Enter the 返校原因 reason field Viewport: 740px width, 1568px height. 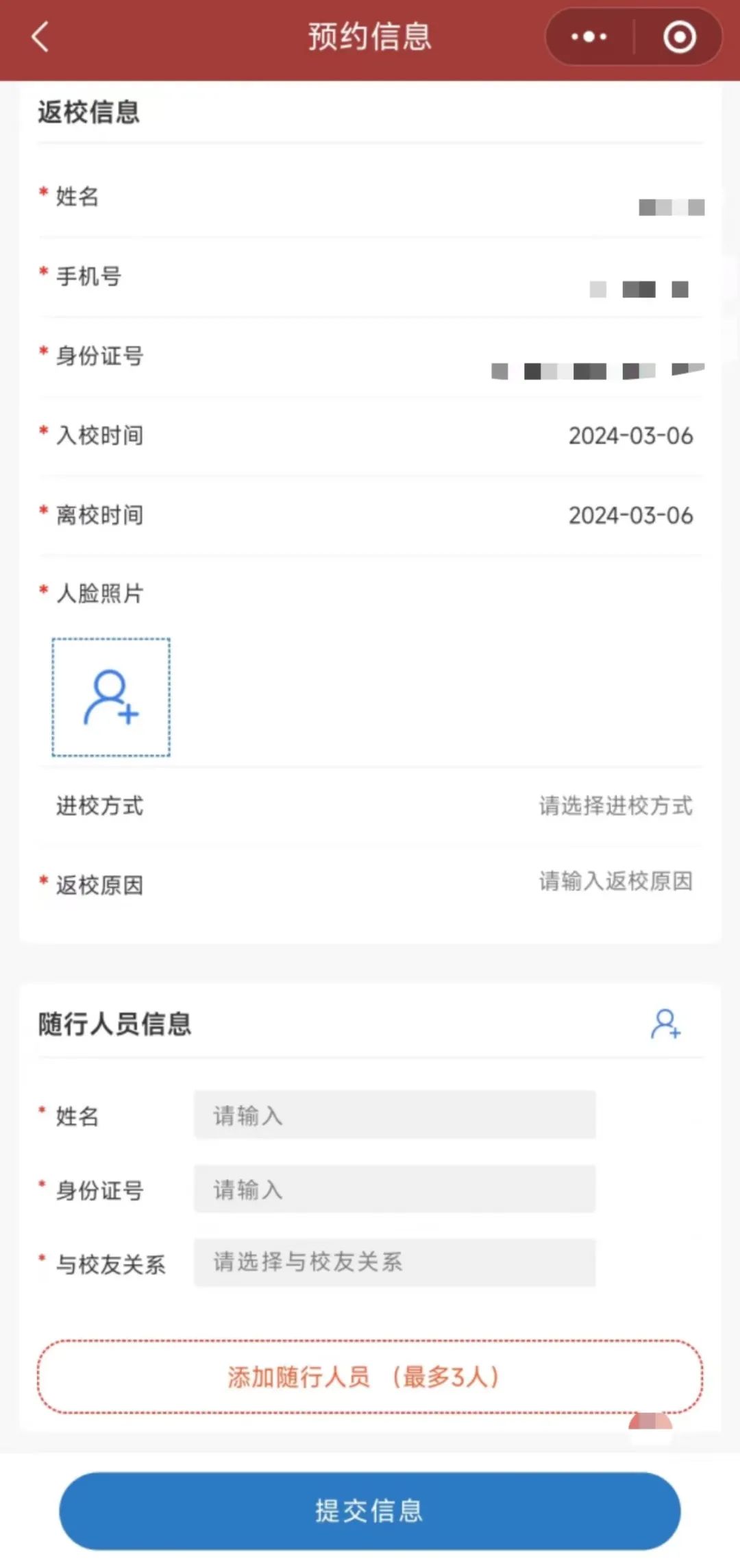[x=615, y=882]
